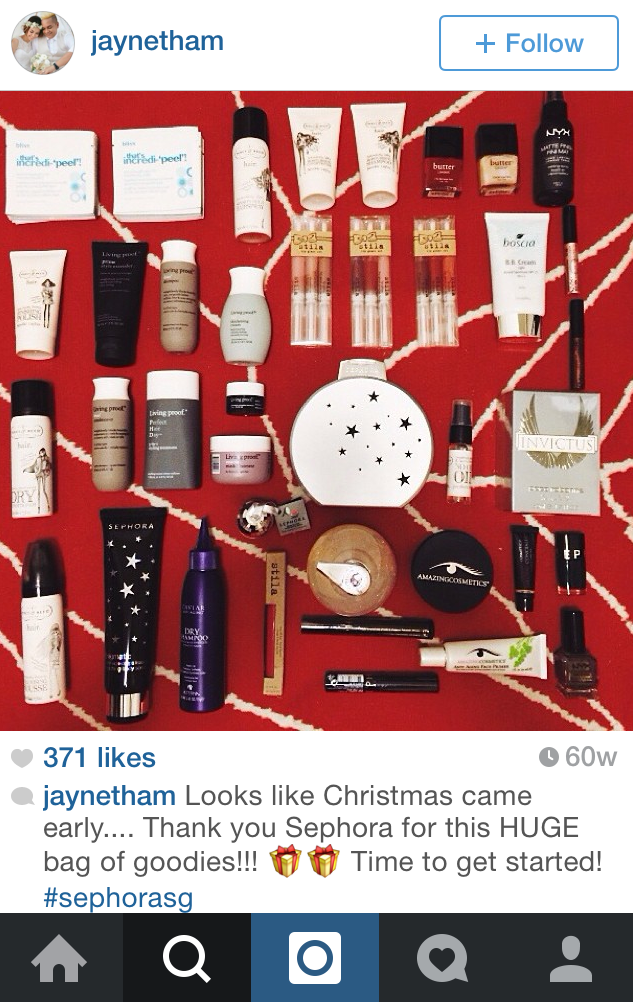The height and width of the screenshot is (1002, 633).
Task: Open the #sephorasg hashtag
Action: (117, 897)
